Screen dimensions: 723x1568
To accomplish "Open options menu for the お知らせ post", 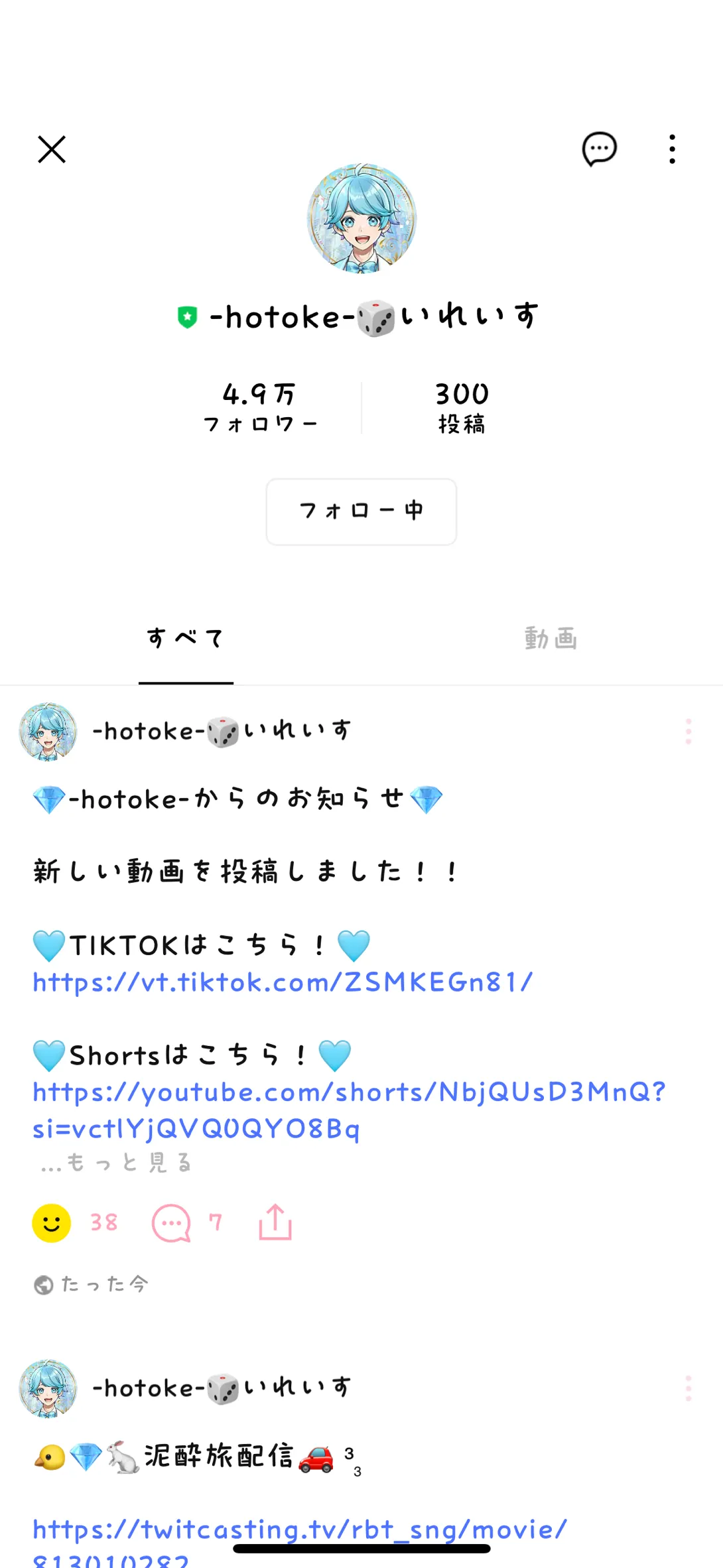I will 689,732.
